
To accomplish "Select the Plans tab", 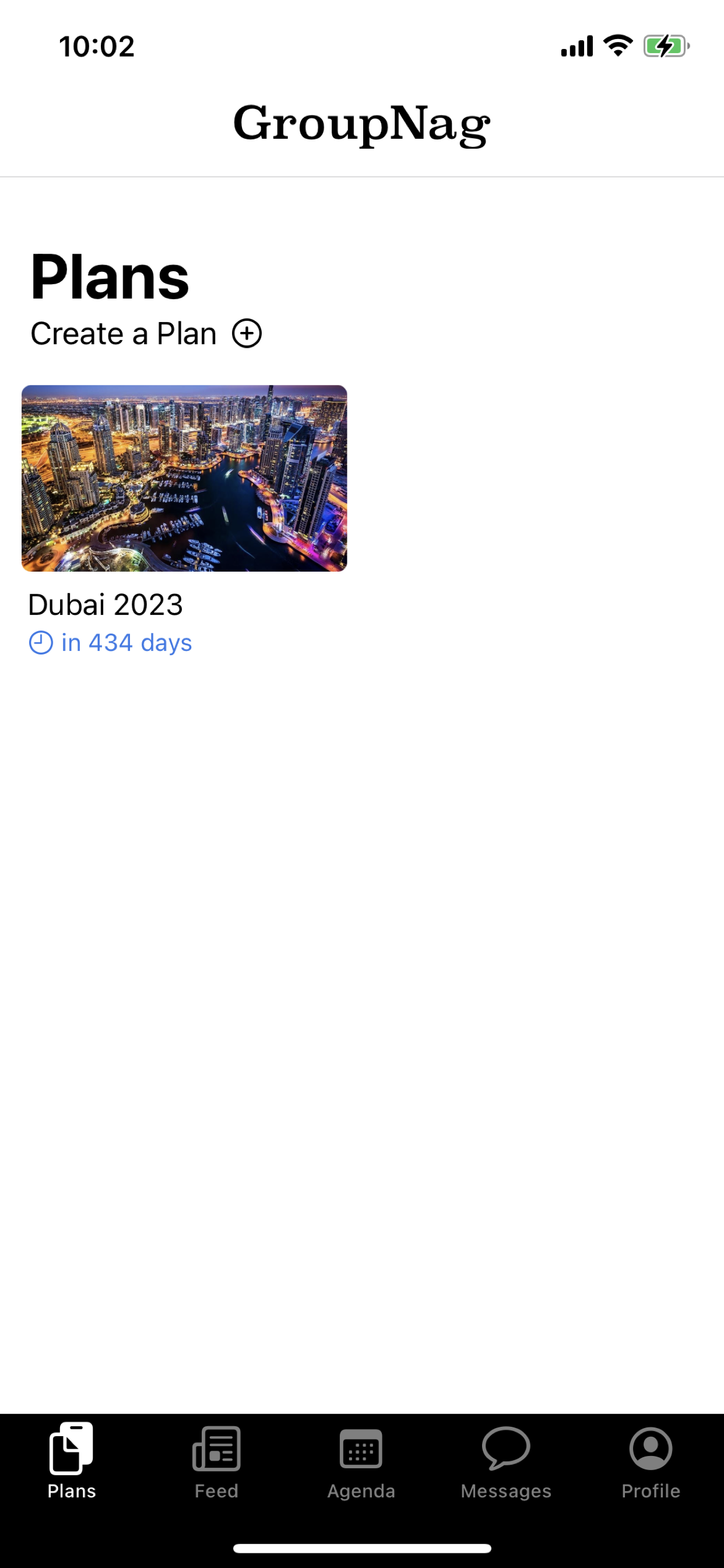I will coord(72,1462).
